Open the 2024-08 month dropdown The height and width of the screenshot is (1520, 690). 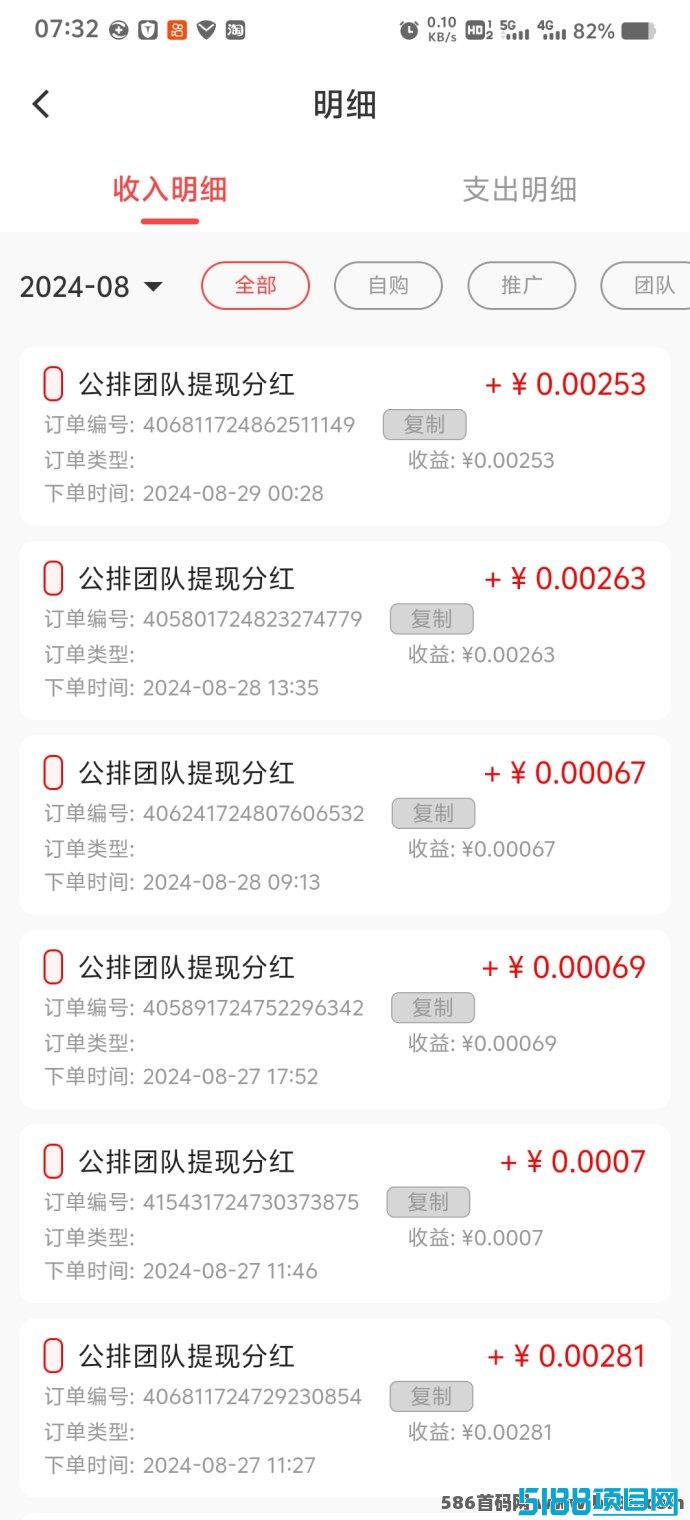(91, 287)
